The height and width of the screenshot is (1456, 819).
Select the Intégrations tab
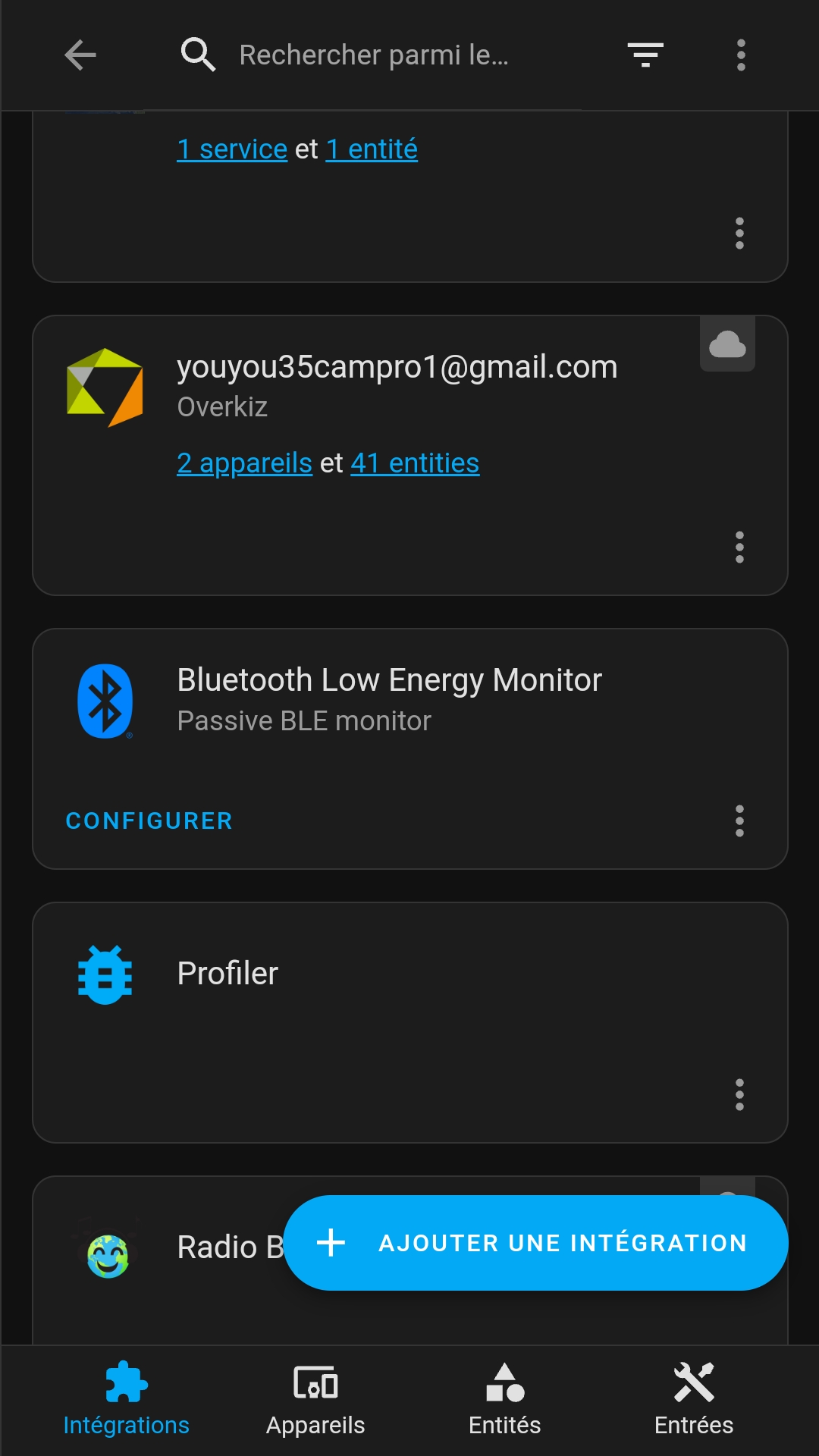tap(127, 1399)
